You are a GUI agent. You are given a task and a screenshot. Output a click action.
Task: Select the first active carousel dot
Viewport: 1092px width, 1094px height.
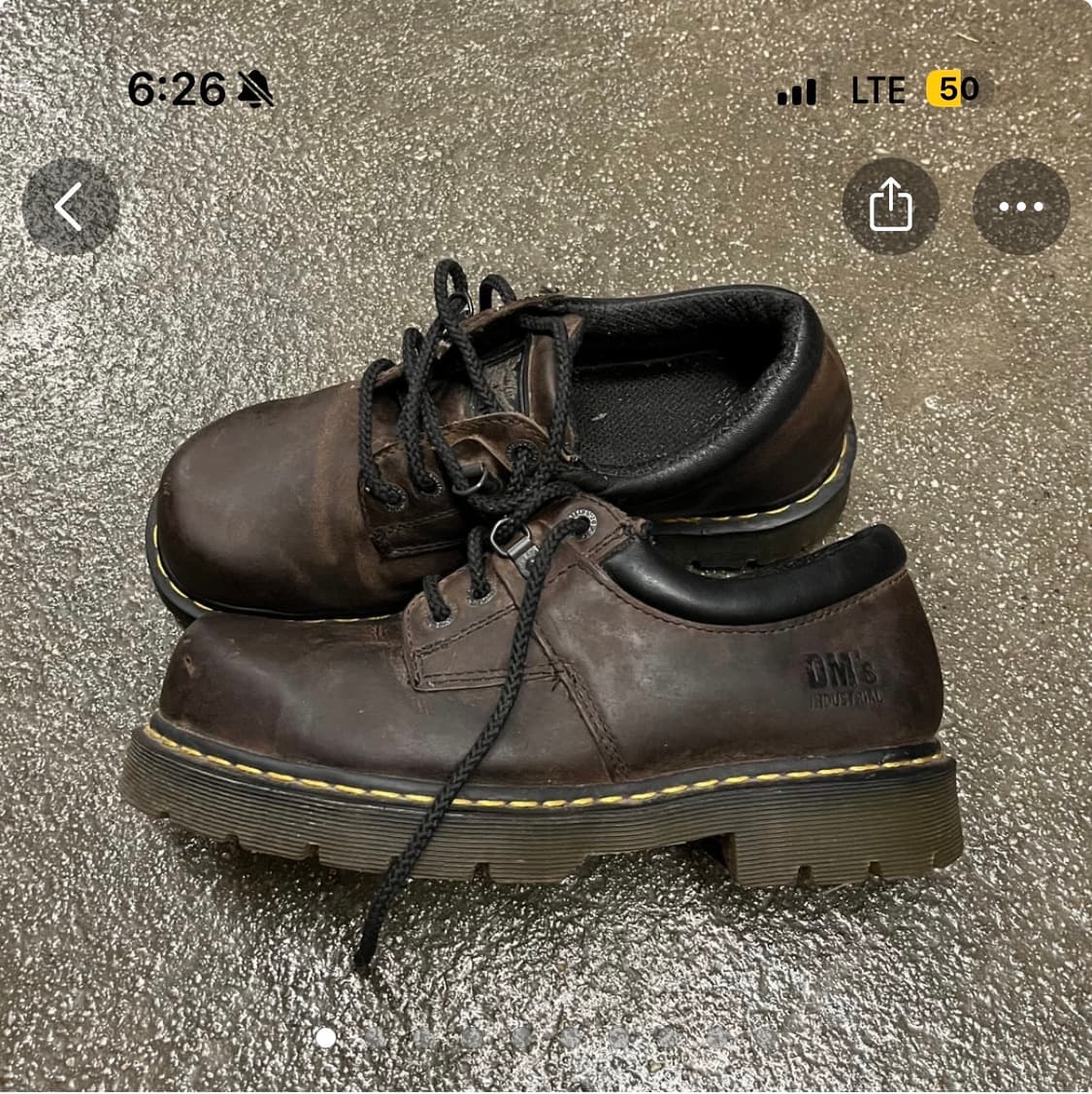click(324, 1038)
